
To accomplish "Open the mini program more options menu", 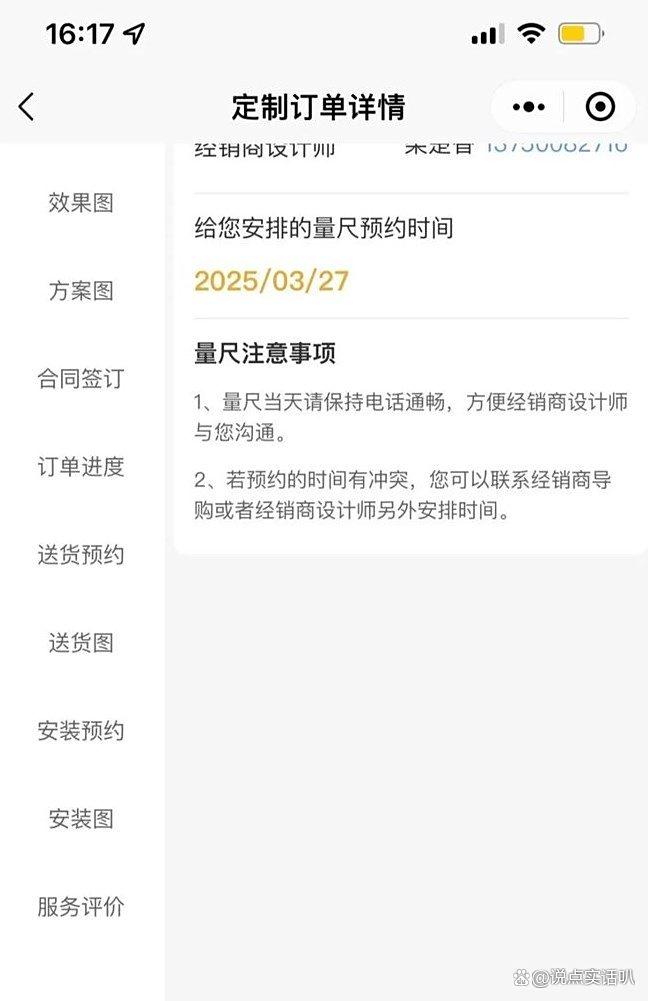I will tap(528, 107).
